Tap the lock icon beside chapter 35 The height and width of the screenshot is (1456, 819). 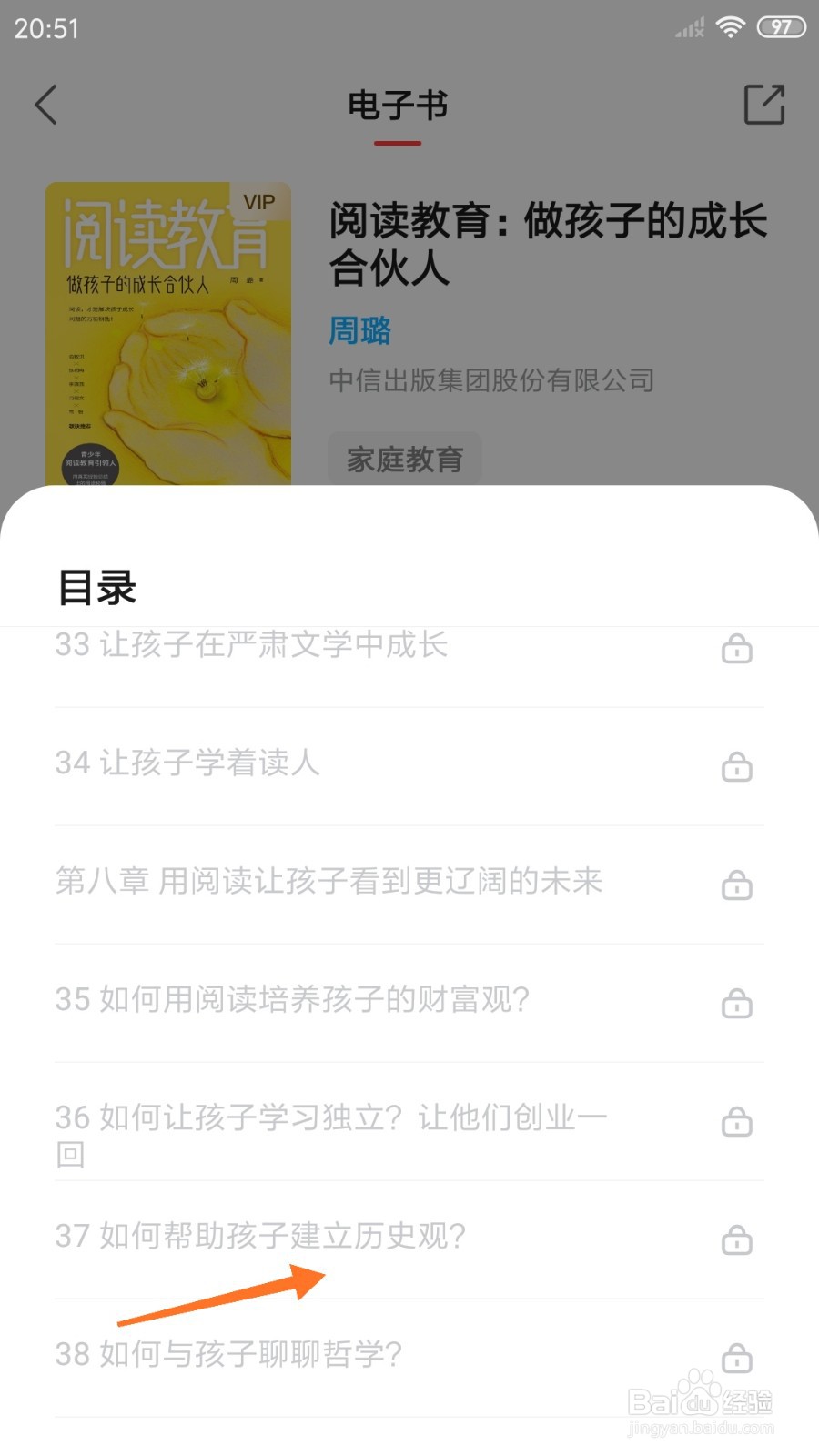(x=738, y=1003)
